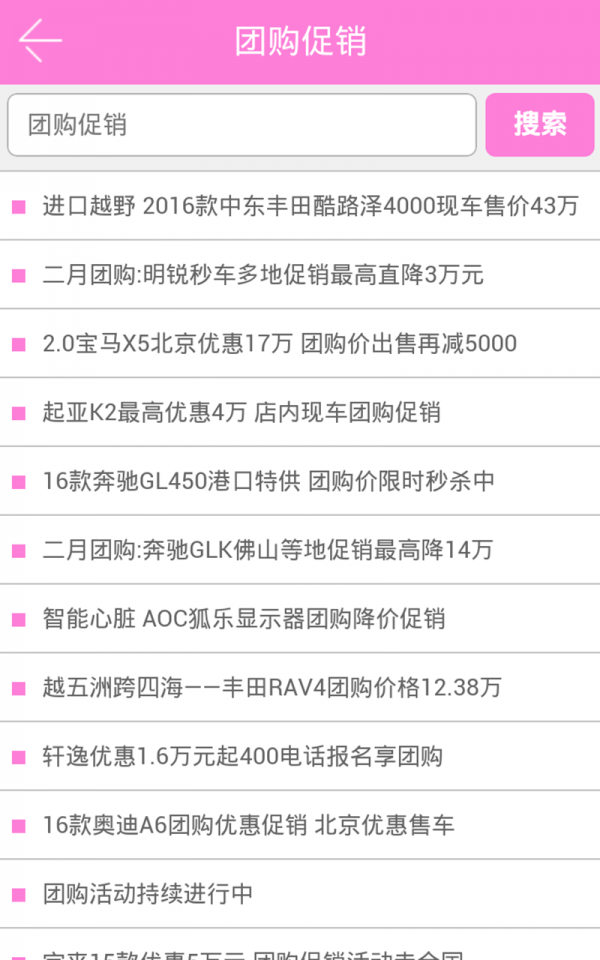Screen dimensions: 600x960
Task: View the 2.0宝马X5北京优惠17万 listing
Action: pyautogui.click(x=280, y=344)
